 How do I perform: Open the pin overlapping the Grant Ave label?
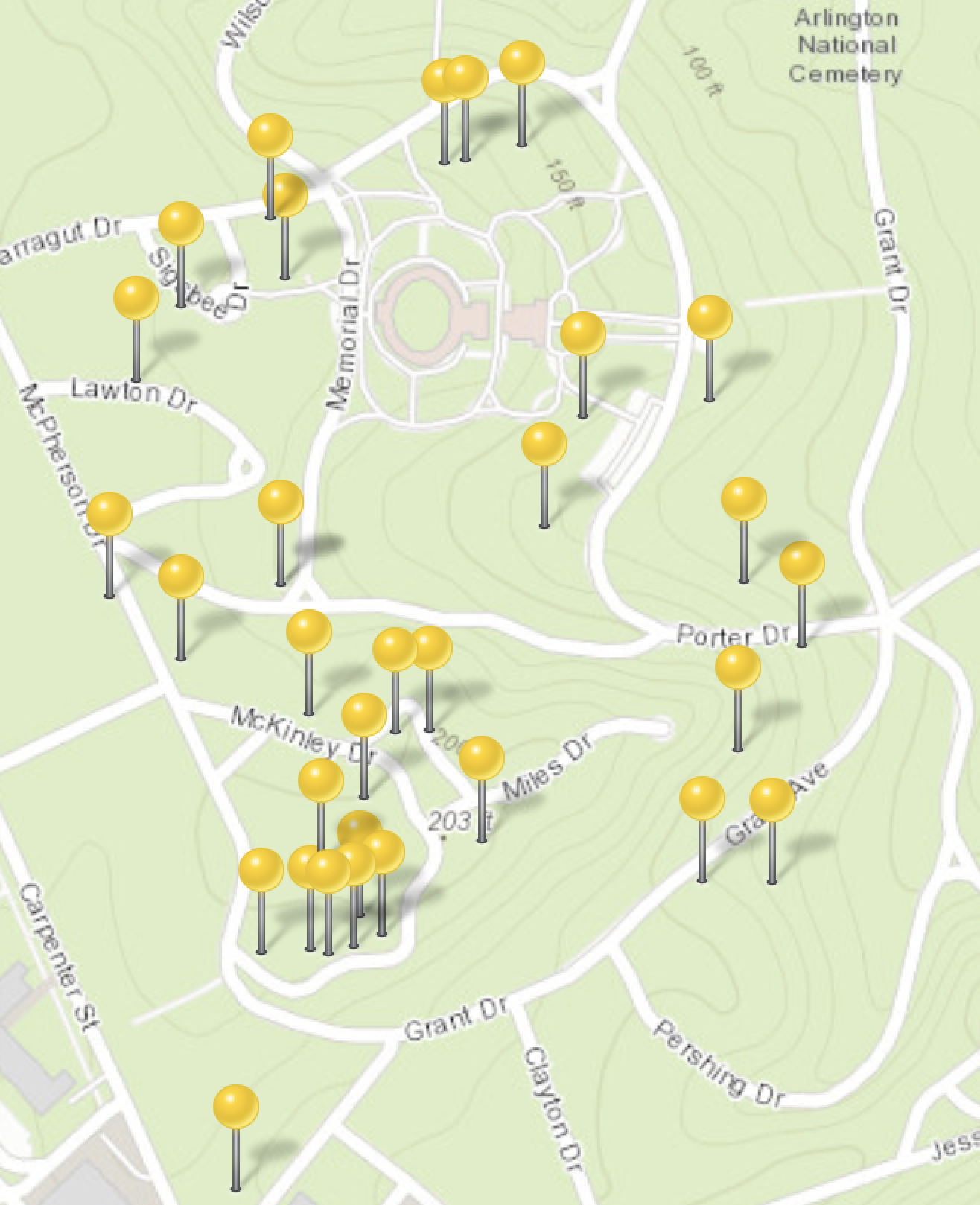pyautogui.click(x=771, y=800)
